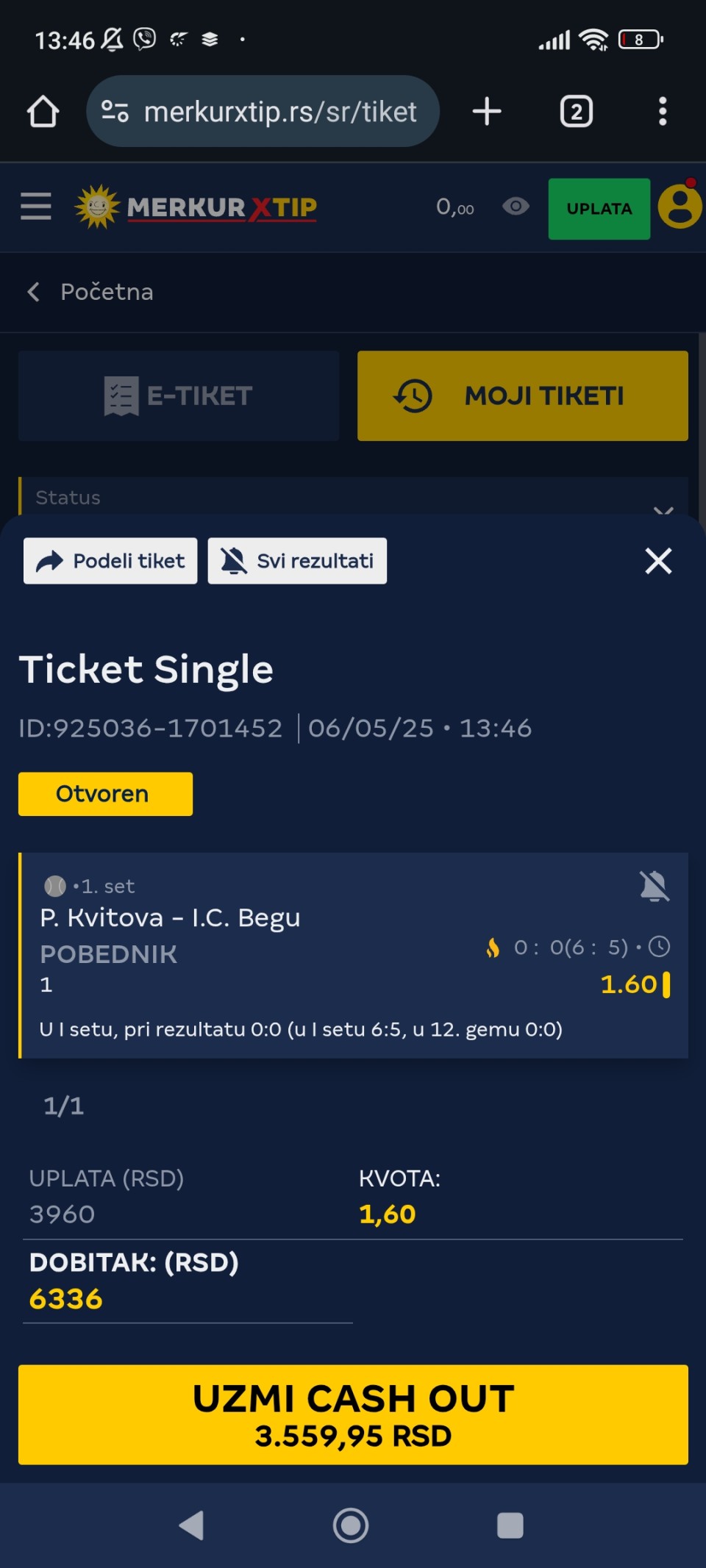Select the MOJI TIKETI tab
The image size is (706, 1568).
(523, 395)
